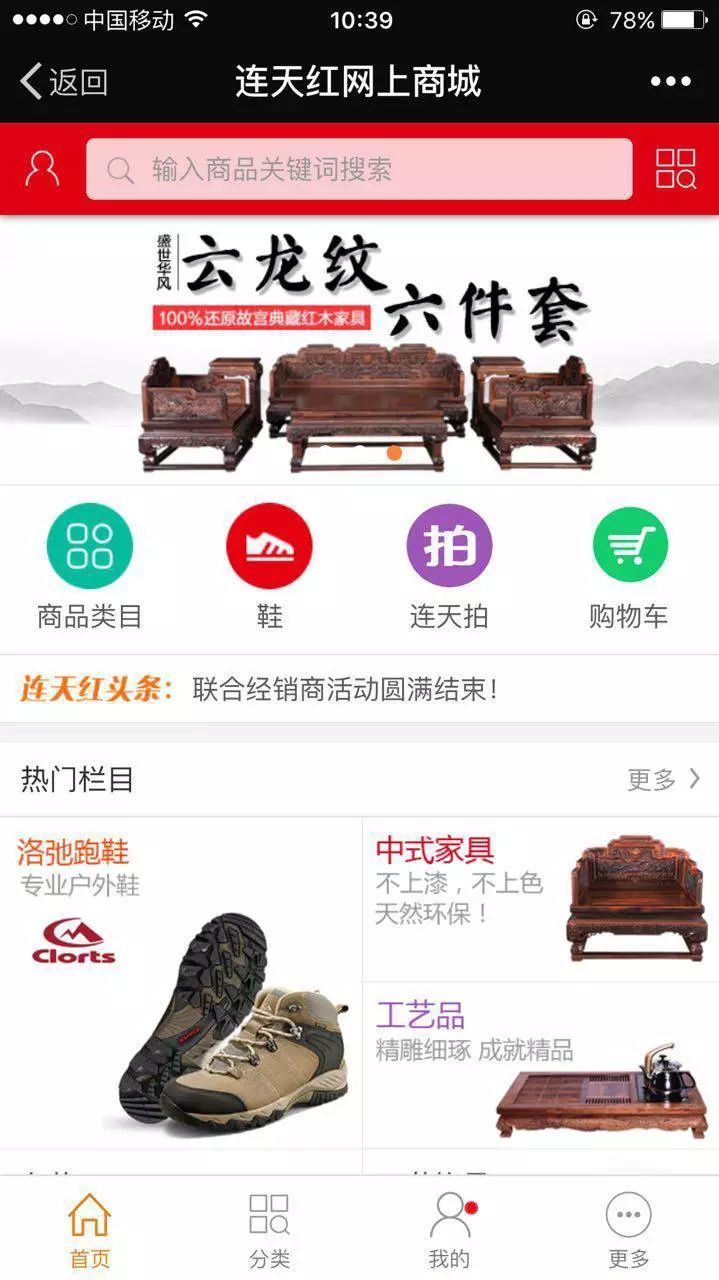Viewport: 719px width, 1280px height.
Task: View the 购物车 shopping cart
Action: [x=629, y=567]
